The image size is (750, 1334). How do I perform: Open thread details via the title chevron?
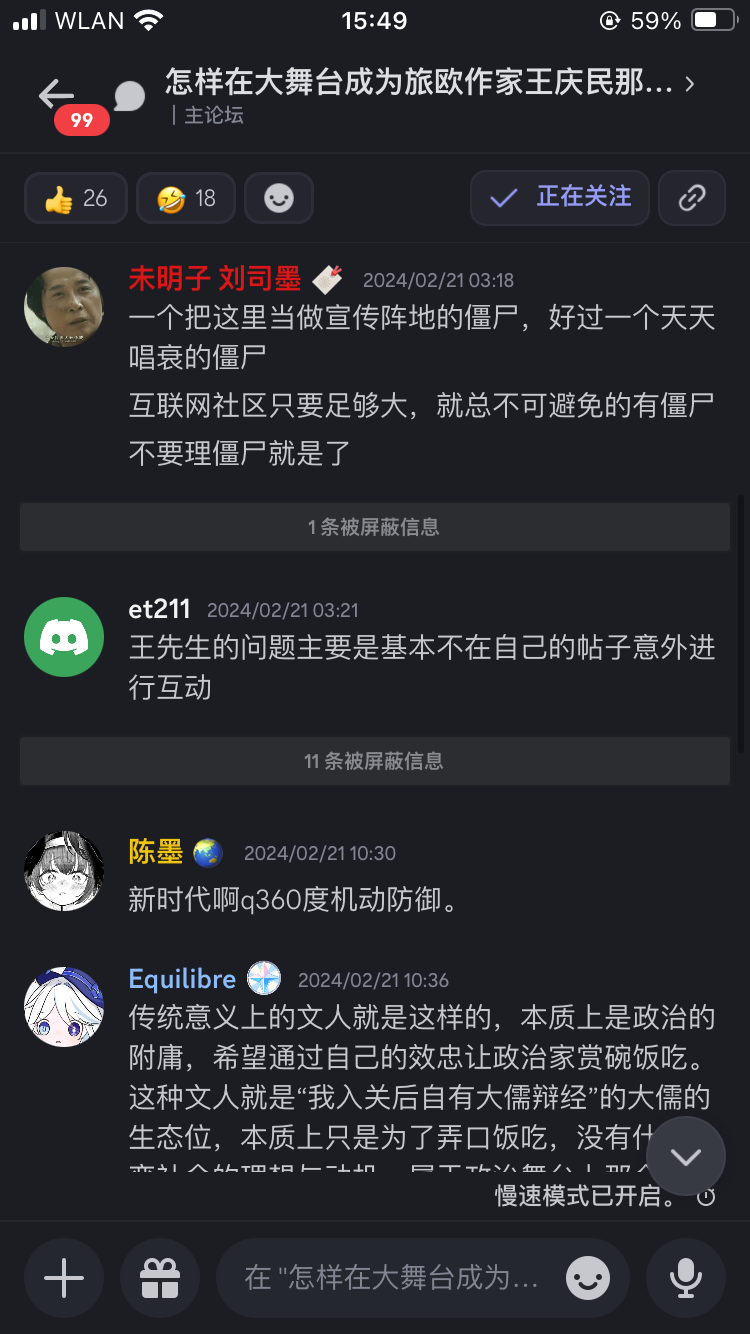[x=689, y=84]
